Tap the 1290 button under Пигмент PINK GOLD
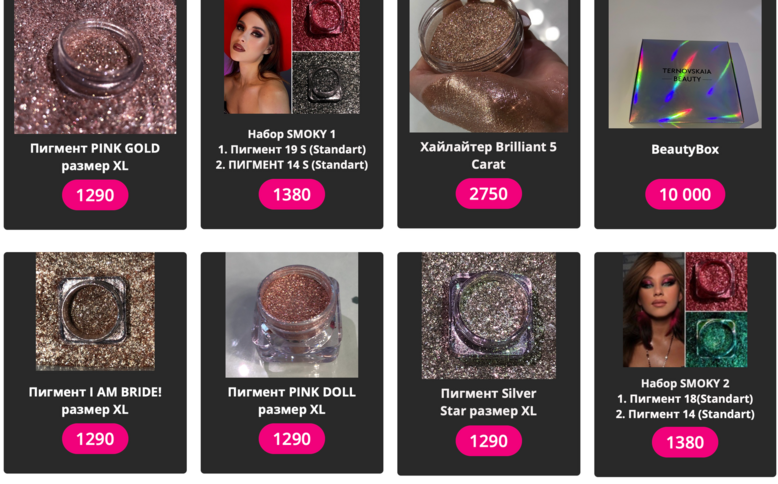Screen dimensions: 778x484 point(95,195)
